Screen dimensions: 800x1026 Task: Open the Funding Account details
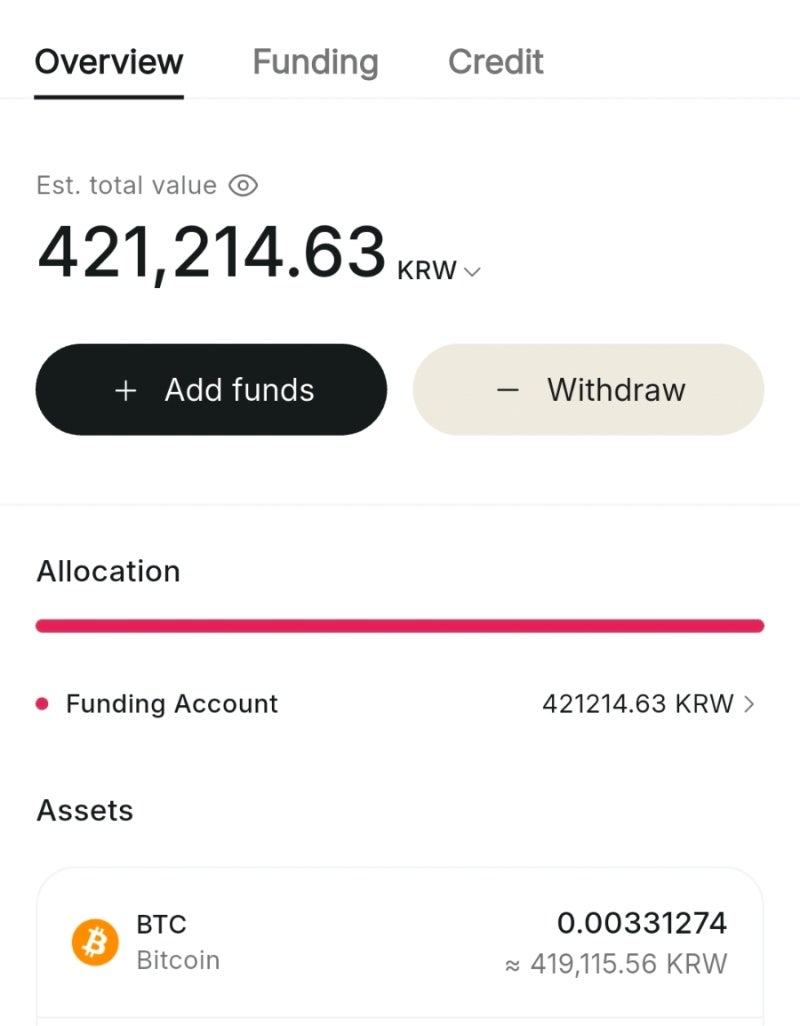(400, 704)
